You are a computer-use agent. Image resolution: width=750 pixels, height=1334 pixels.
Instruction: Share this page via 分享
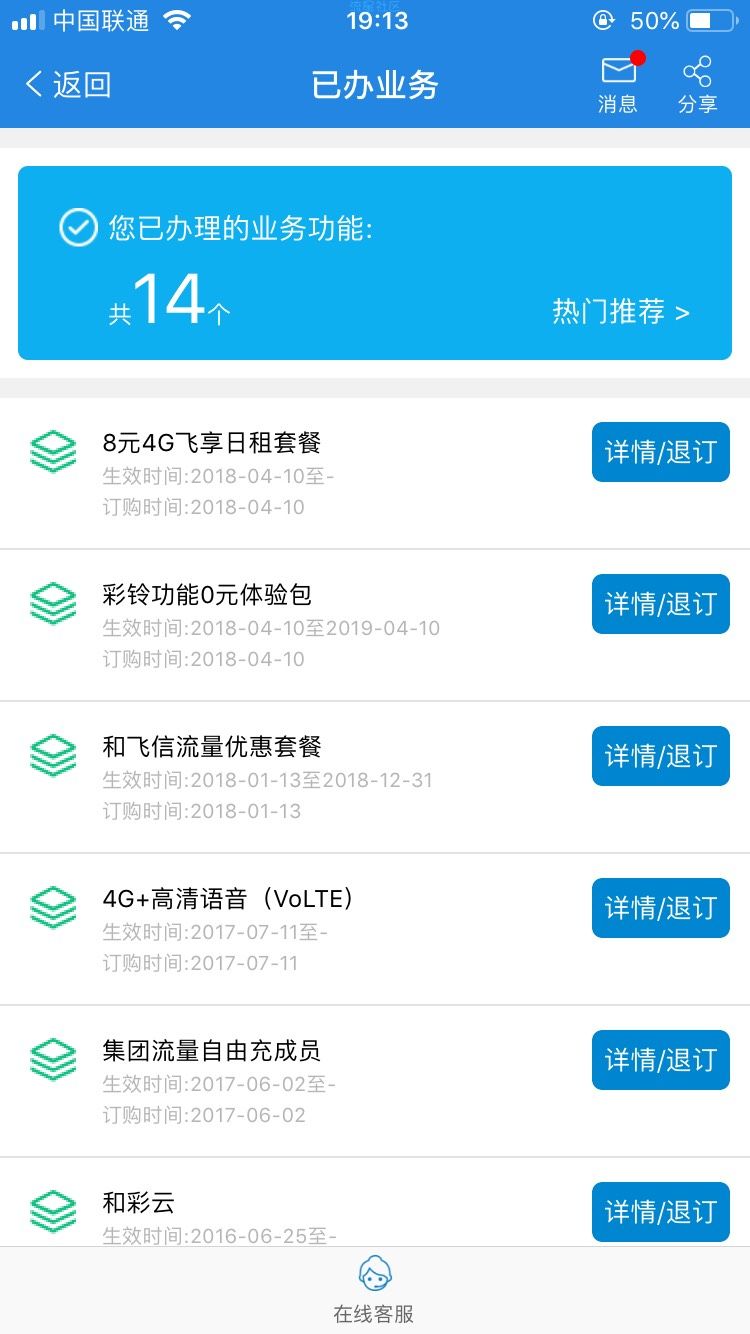pyautogui.click(x=697, y=85)
